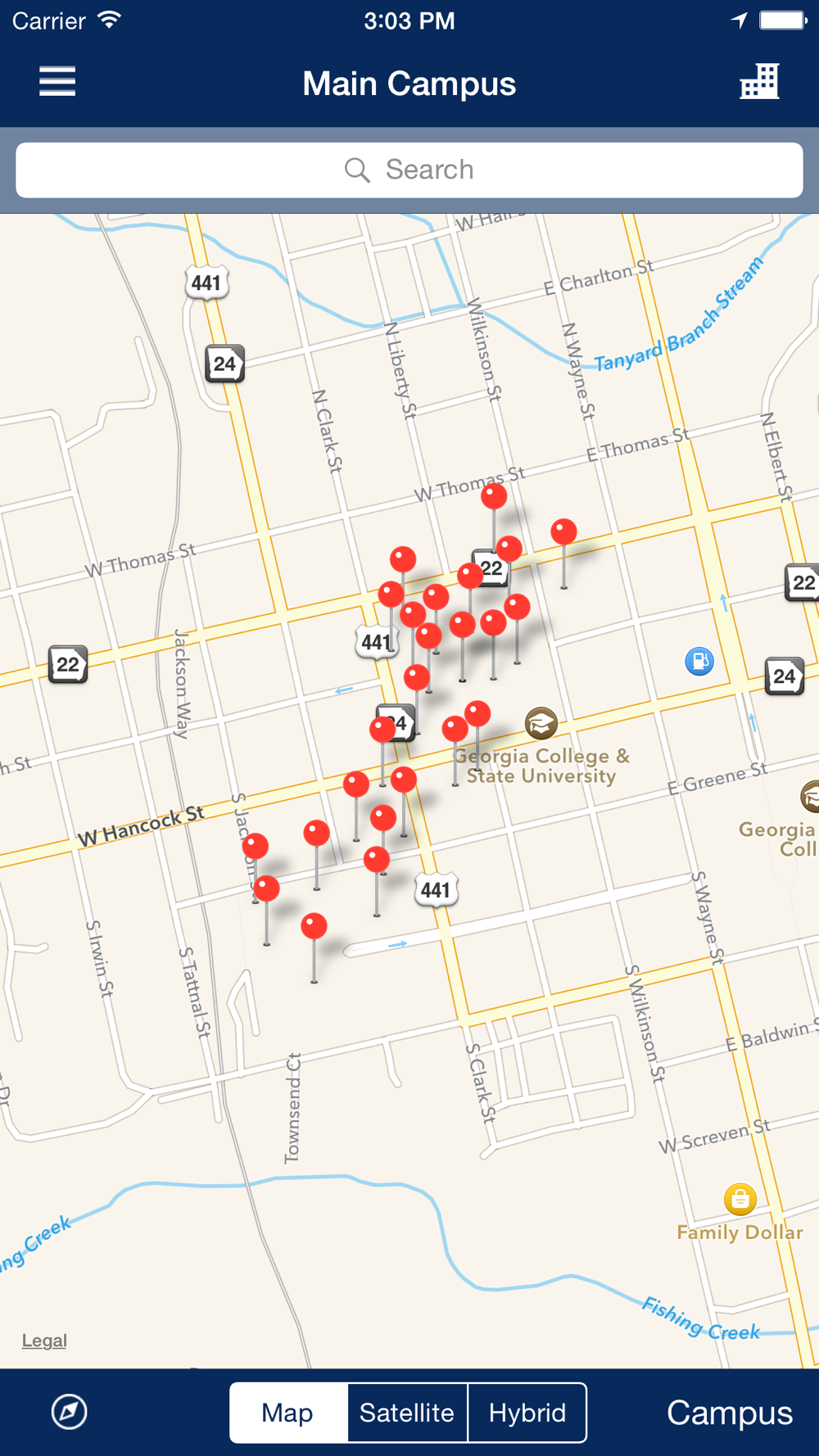
Task: Open the buildings list icon
Action: [x=759, y=81]
